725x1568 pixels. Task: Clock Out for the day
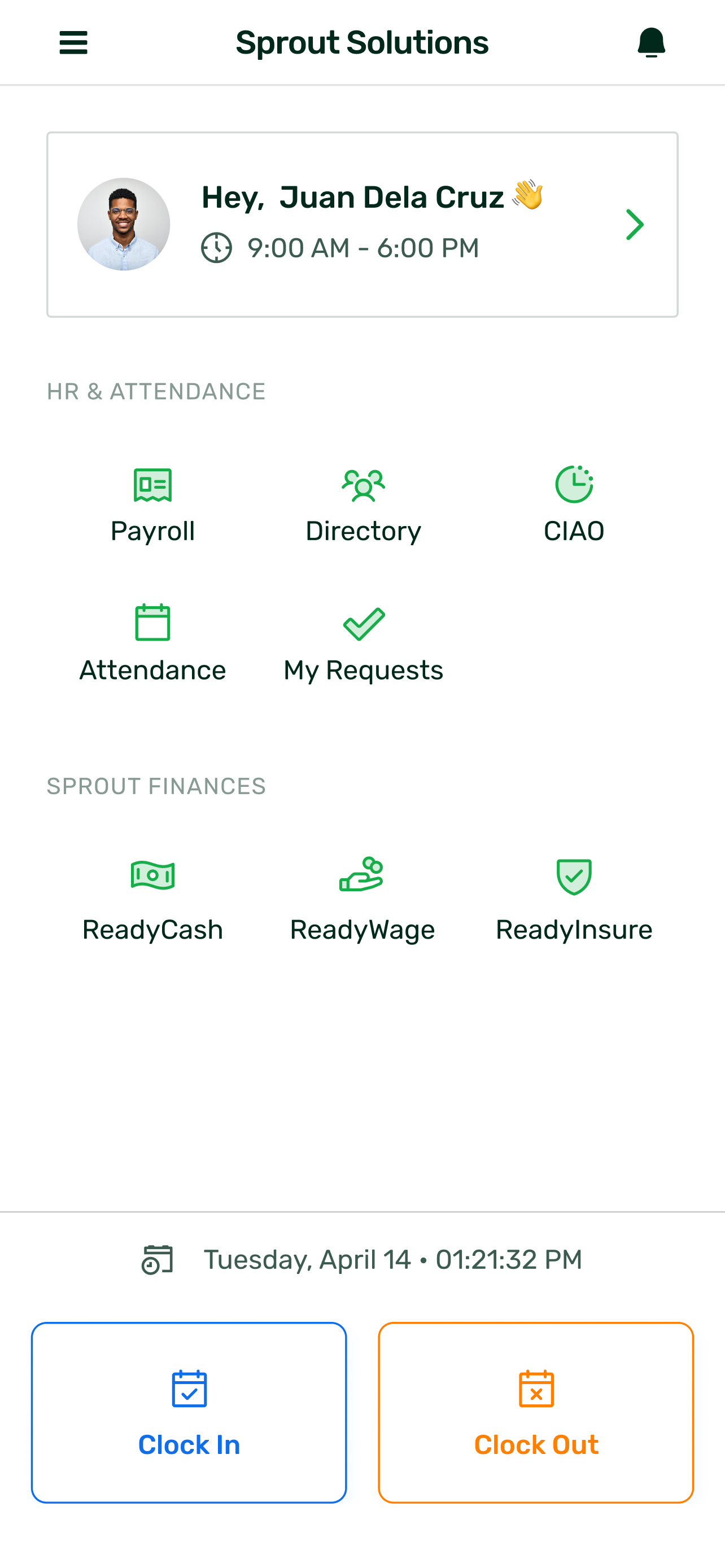[536, 1412]
